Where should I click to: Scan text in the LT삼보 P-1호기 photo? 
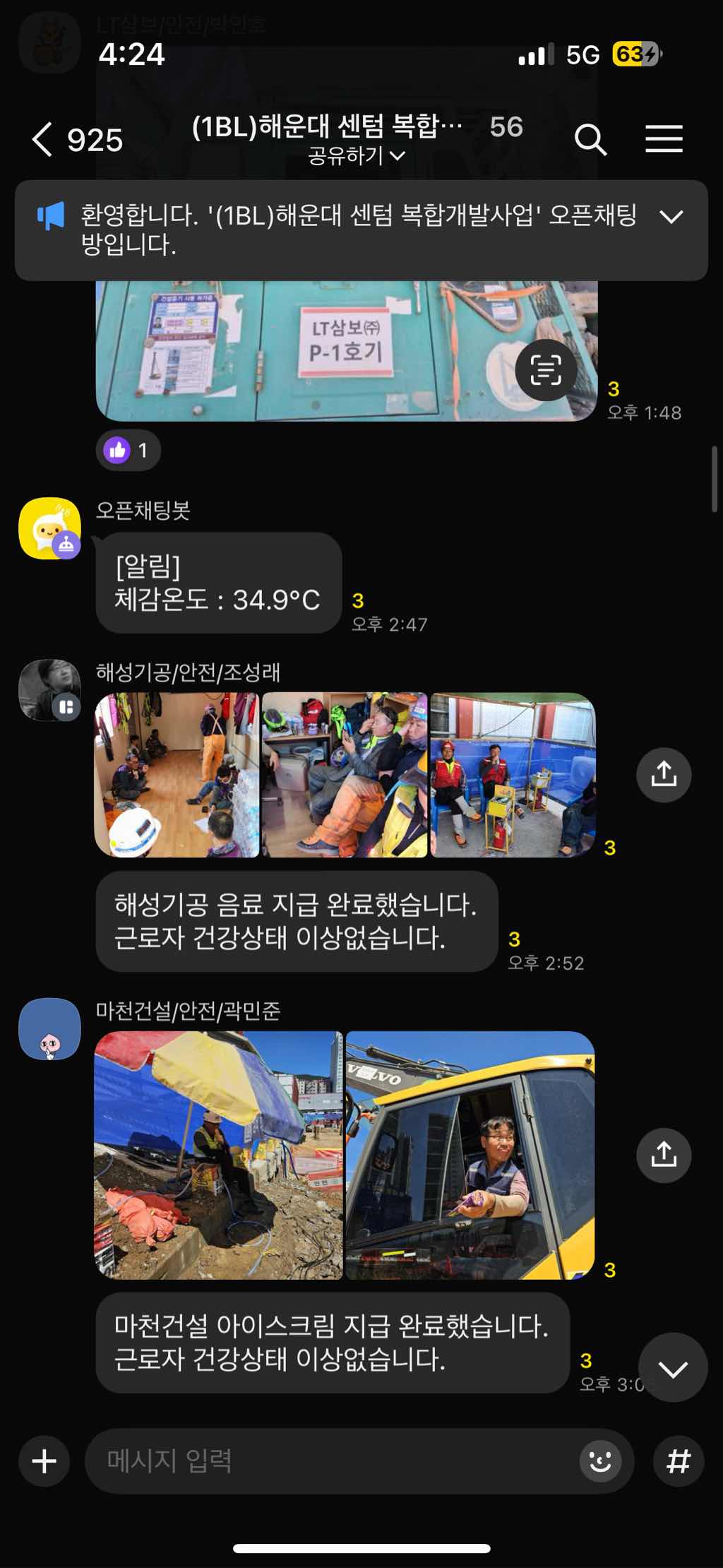tap(545, 370)
